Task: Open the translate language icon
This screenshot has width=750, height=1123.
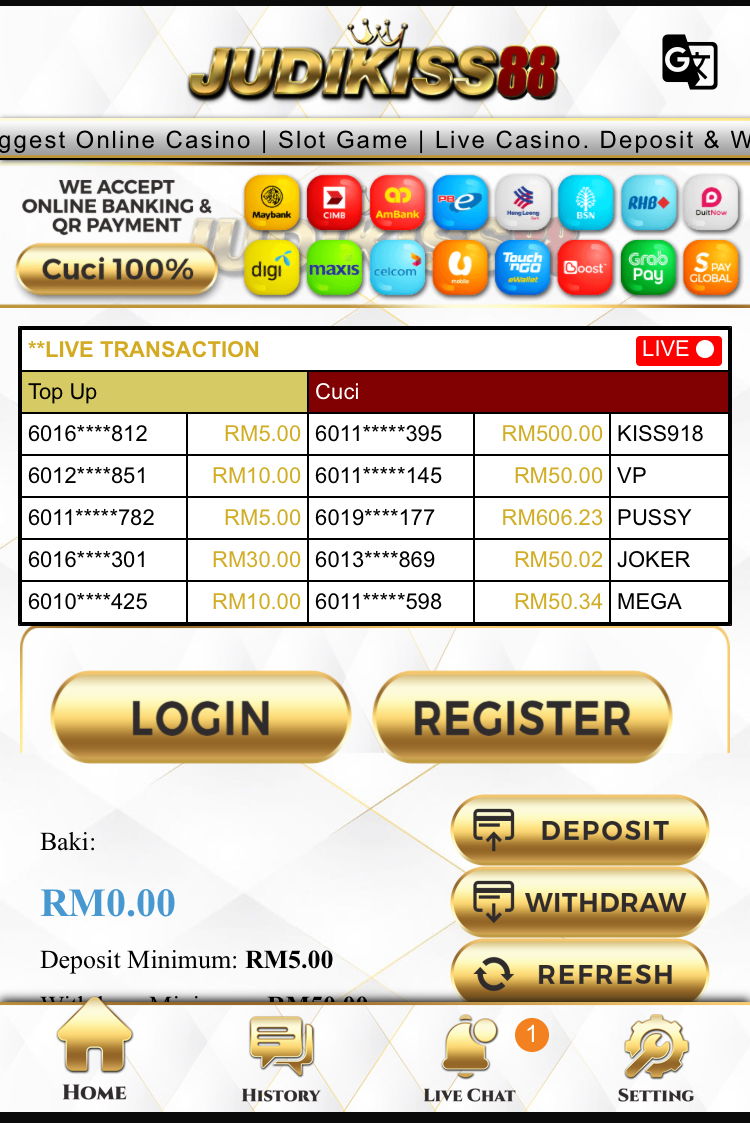Action: (x=689, y=62)
